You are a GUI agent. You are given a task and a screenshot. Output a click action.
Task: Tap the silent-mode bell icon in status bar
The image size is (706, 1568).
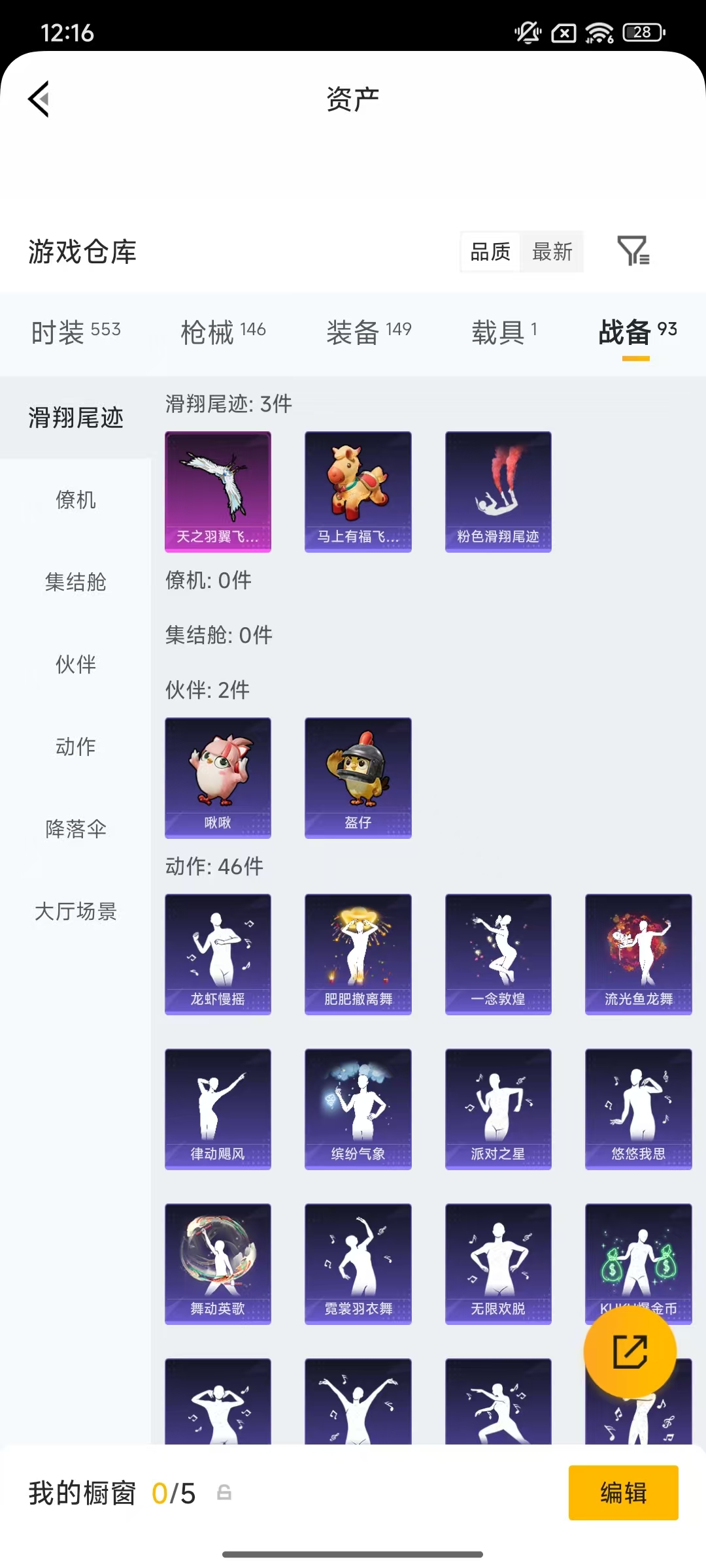point(527,31)
